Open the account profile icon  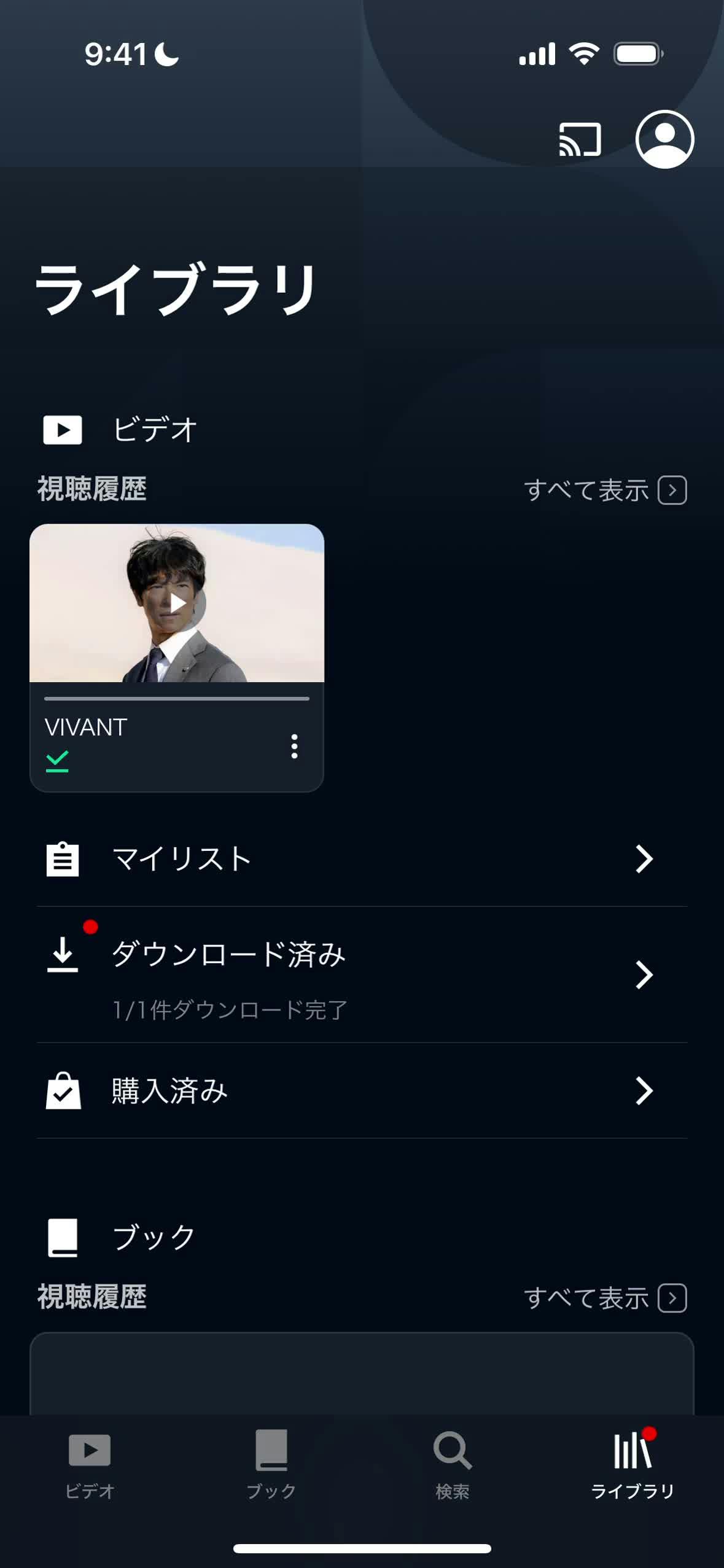pos(664,139)
